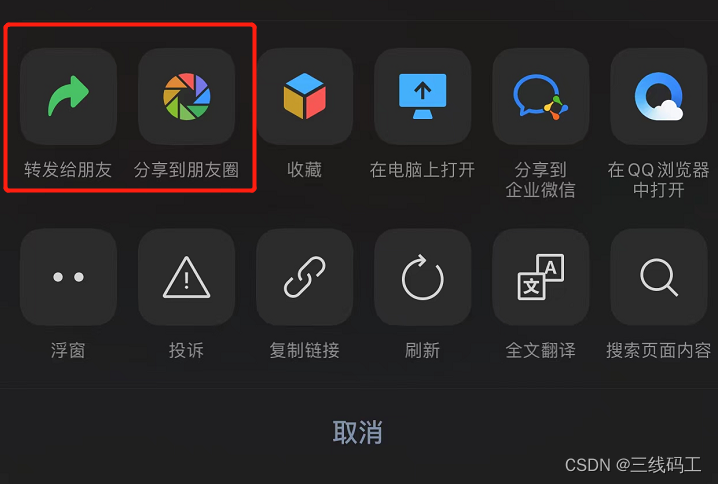Refresh the page (刷新)
Screen dimensions: 718x484
(x=422, y=277)
